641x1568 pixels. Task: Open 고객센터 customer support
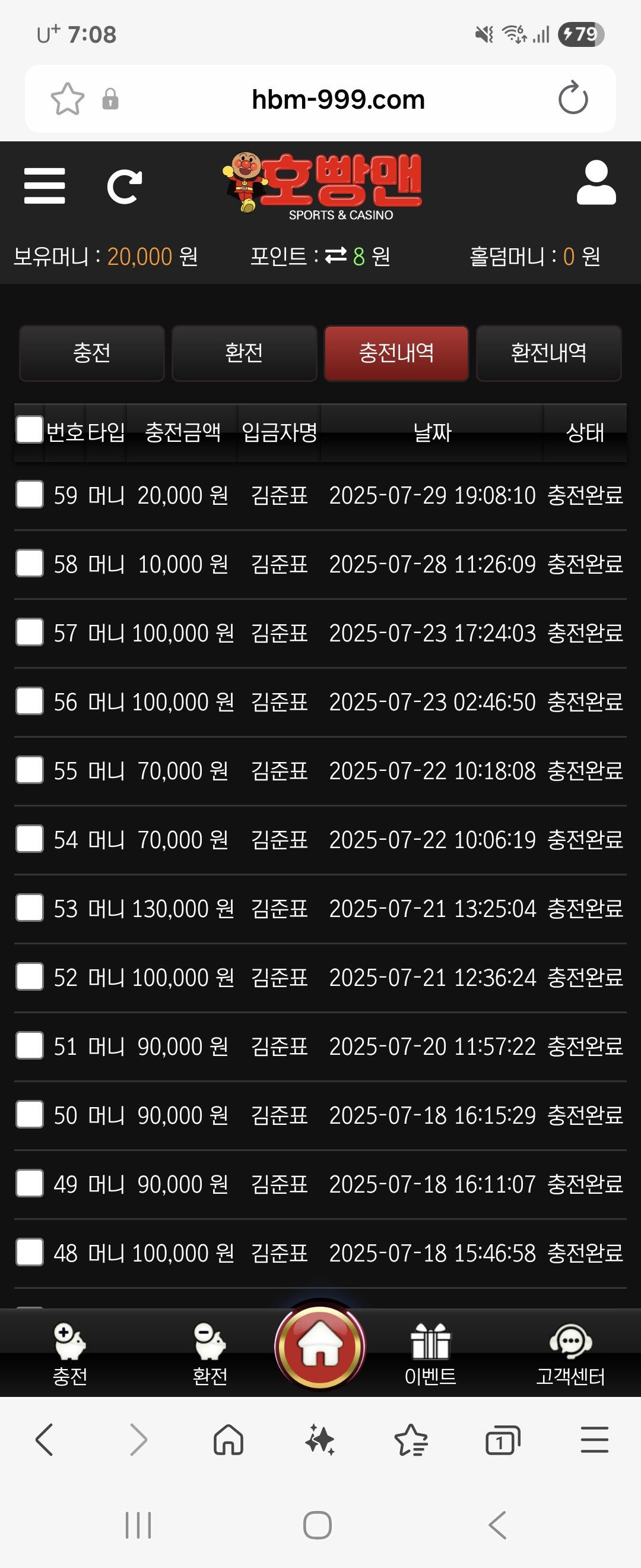[x=570, y=1354]
